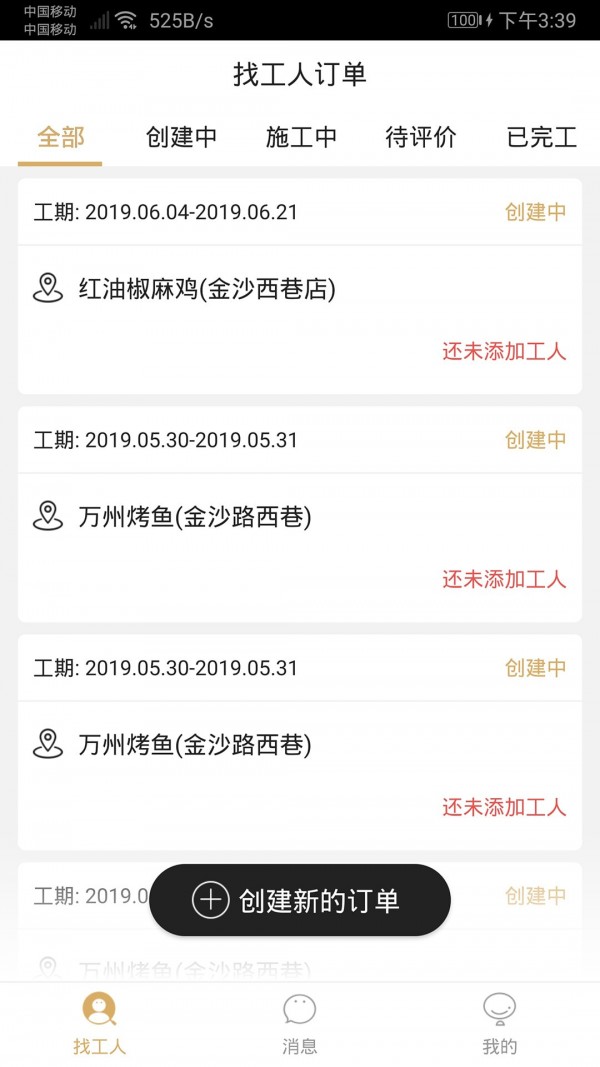Switch to the 我的 profile tab
Image resolution: width=600 pixels, height=1067 pixels.
(499, 1024)
